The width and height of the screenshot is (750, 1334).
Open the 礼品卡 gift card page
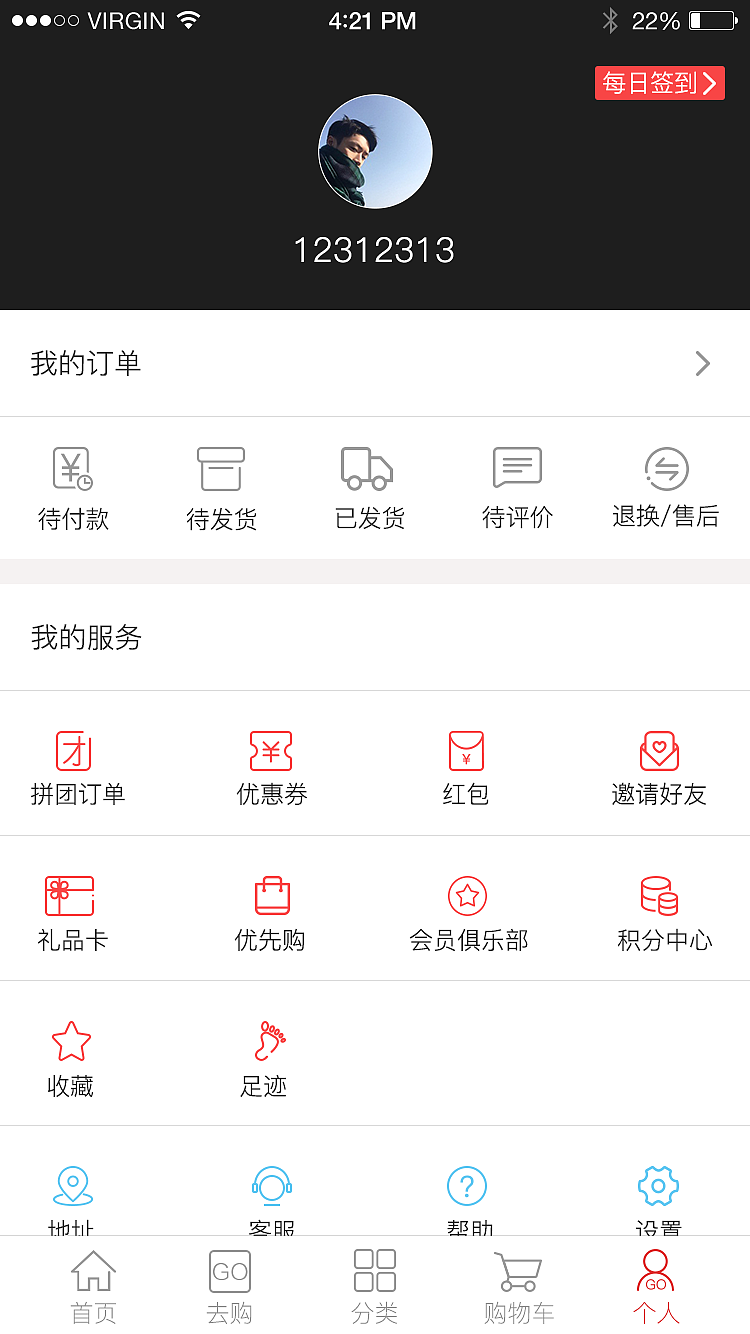pyautogui.click(x=71, y=912)
